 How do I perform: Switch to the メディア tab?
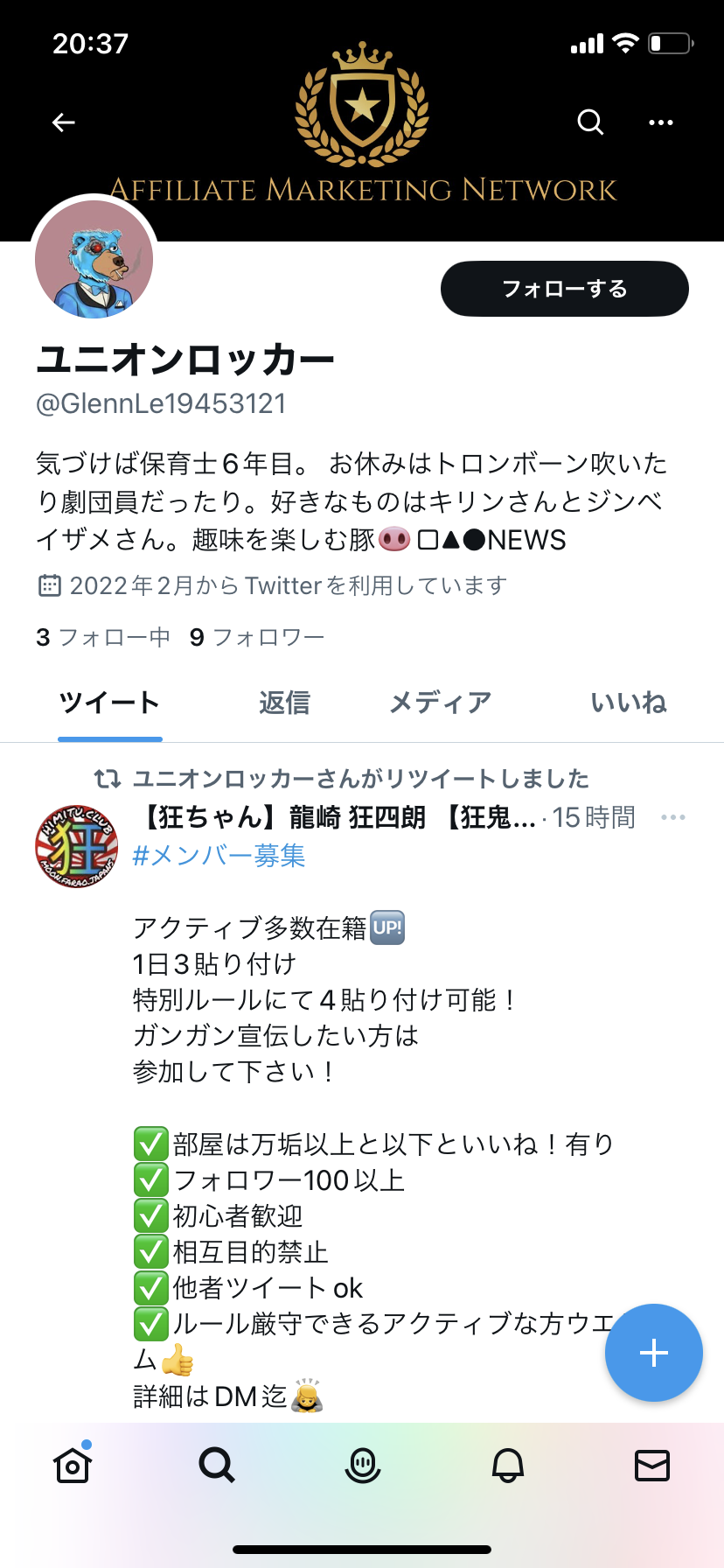click(440, 703)
